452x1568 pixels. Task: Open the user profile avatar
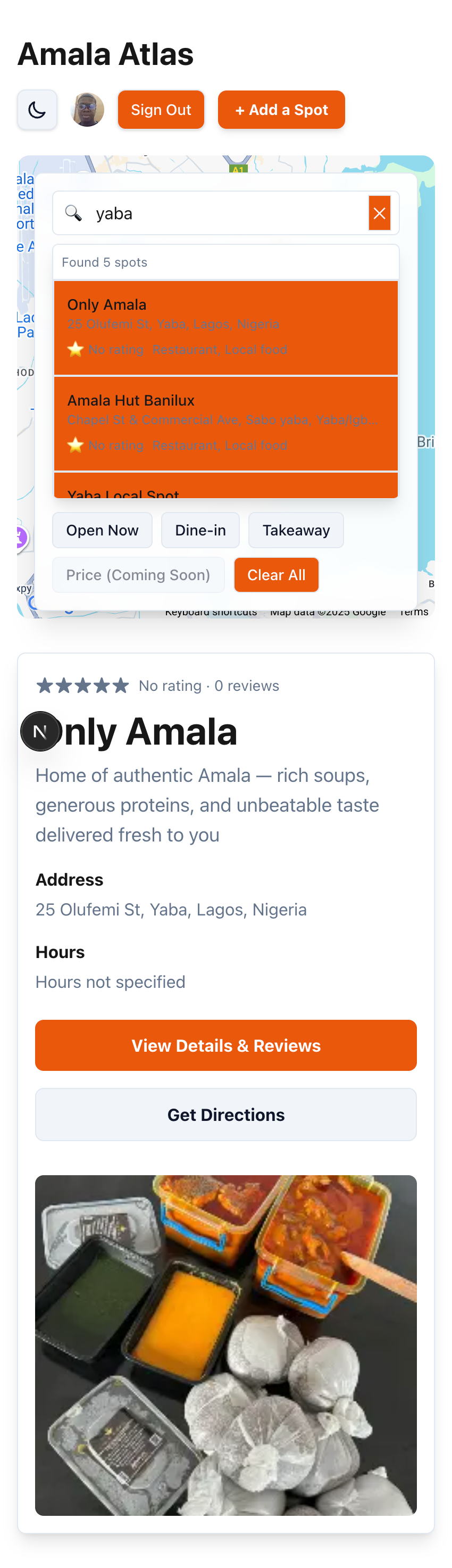pyautogui.click(x=87, y=110)
